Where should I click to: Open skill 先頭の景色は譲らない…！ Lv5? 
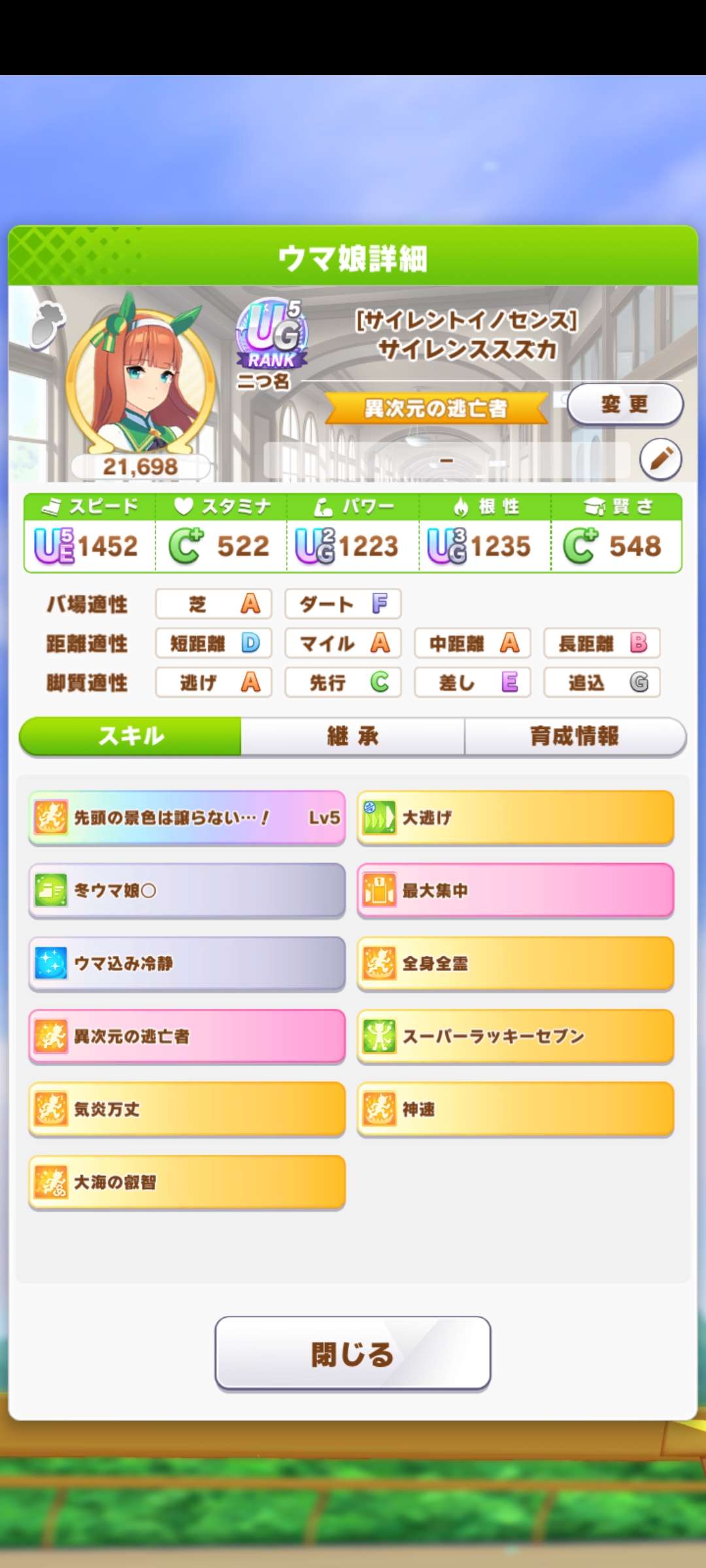[187, 817]
